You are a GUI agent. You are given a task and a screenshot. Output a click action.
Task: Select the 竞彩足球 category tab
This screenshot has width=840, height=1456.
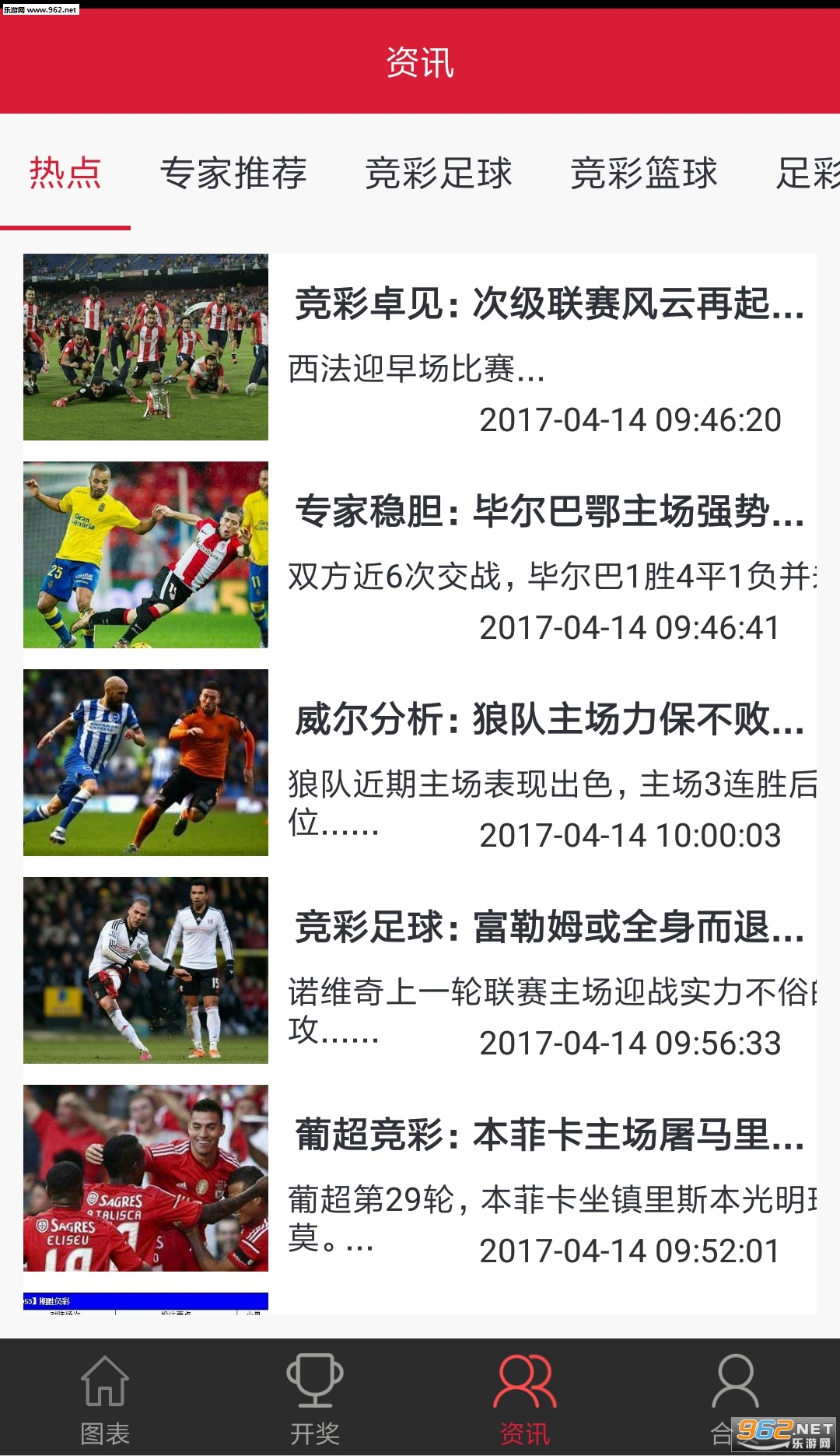tap(439, 173)
